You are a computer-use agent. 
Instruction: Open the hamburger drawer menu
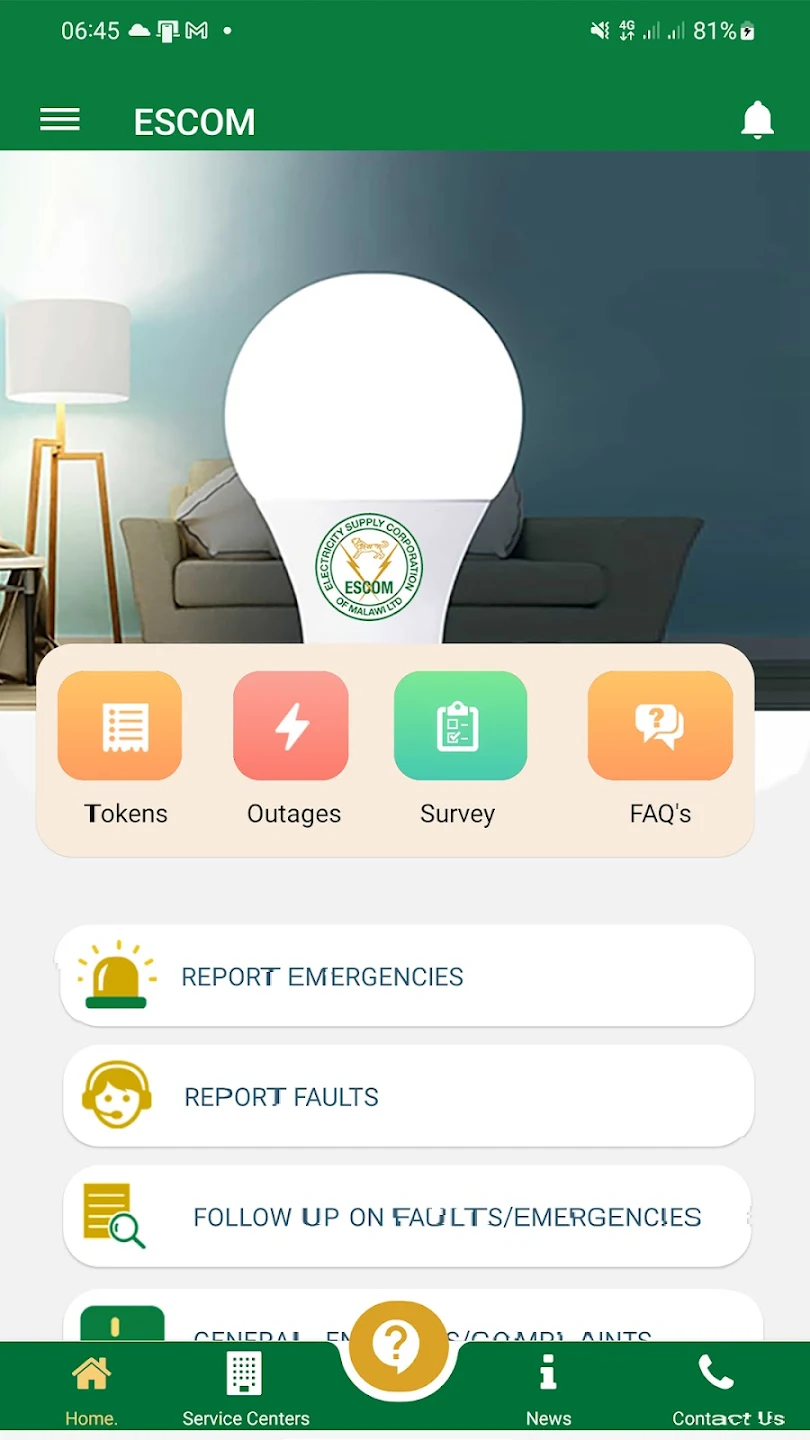tap(60, 121)
